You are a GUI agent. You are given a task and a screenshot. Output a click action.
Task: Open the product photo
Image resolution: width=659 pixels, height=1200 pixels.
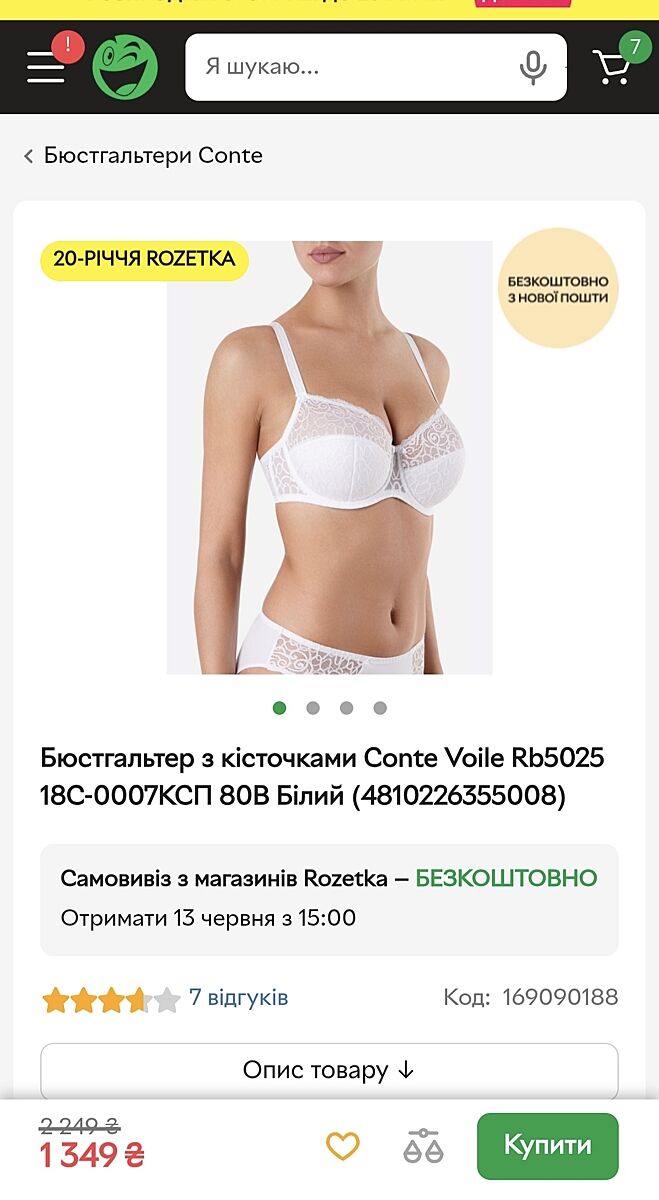click(x=329, y=457)
